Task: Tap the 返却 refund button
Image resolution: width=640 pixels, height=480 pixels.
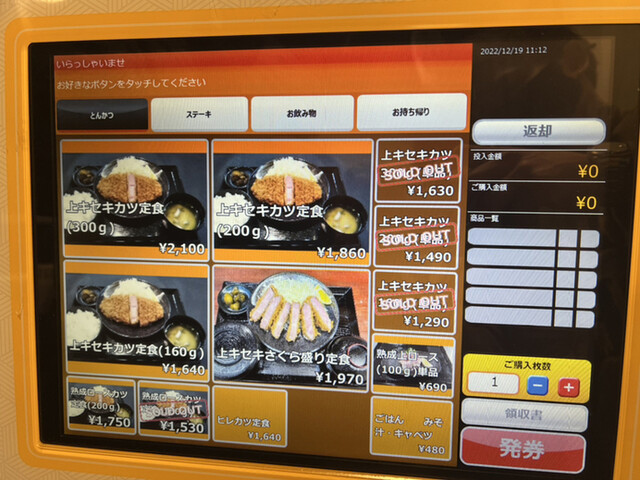Action: [538, 132]
